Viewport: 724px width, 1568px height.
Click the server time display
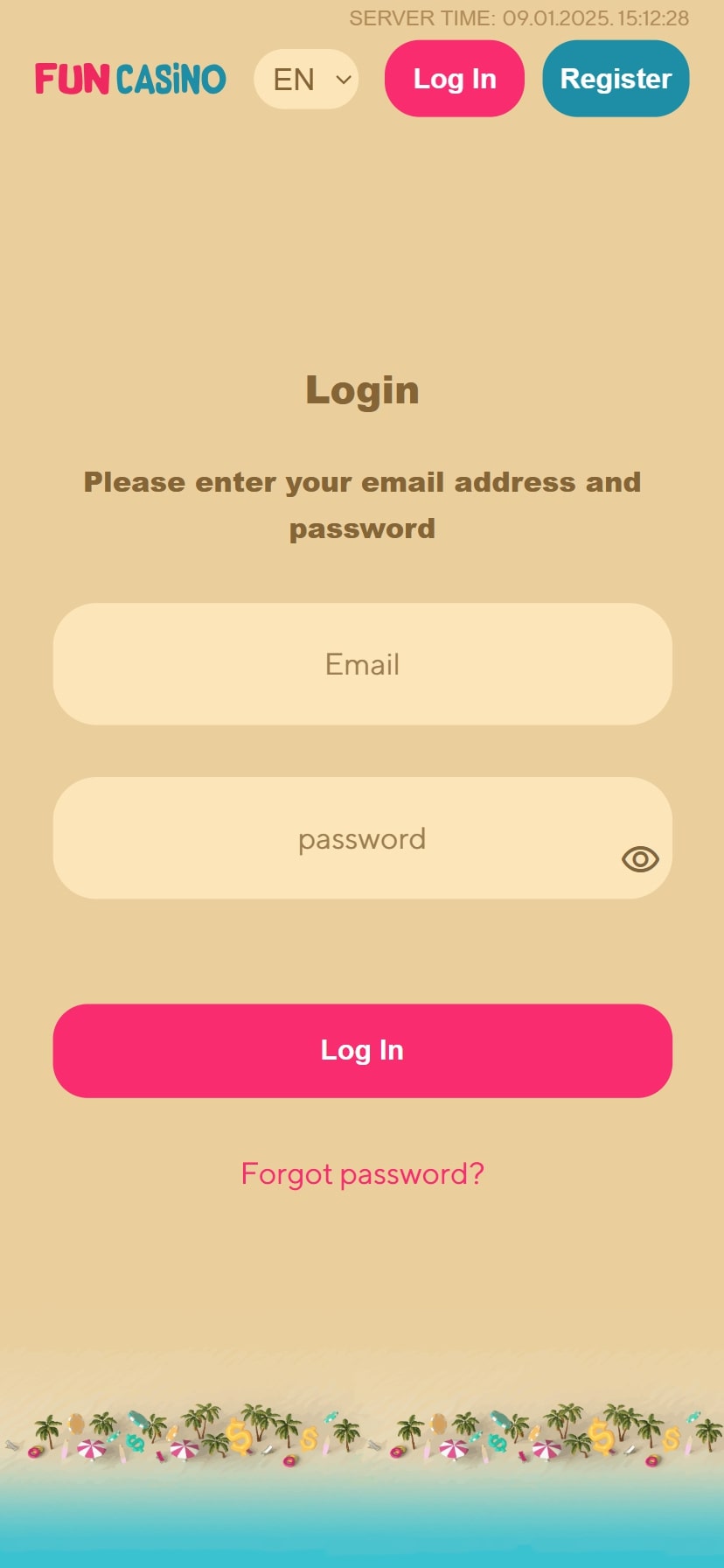click(519, 17)
